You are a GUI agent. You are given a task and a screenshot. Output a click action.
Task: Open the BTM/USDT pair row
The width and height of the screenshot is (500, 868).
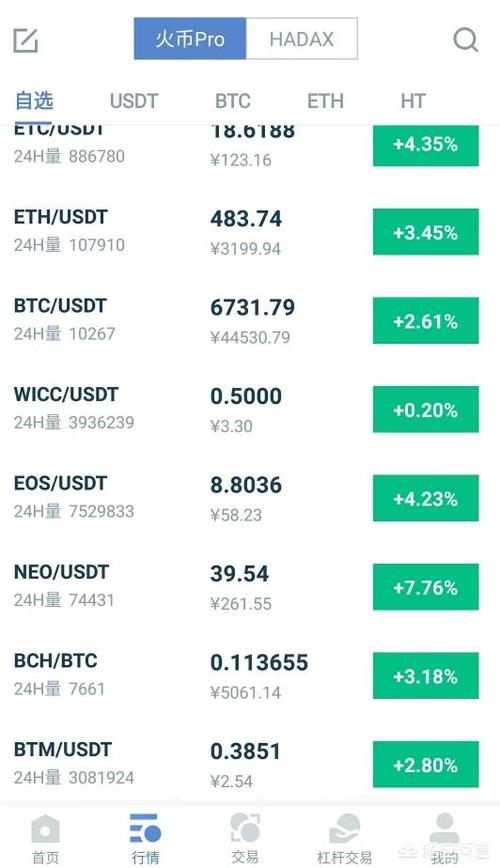click(x=250, y=764)
